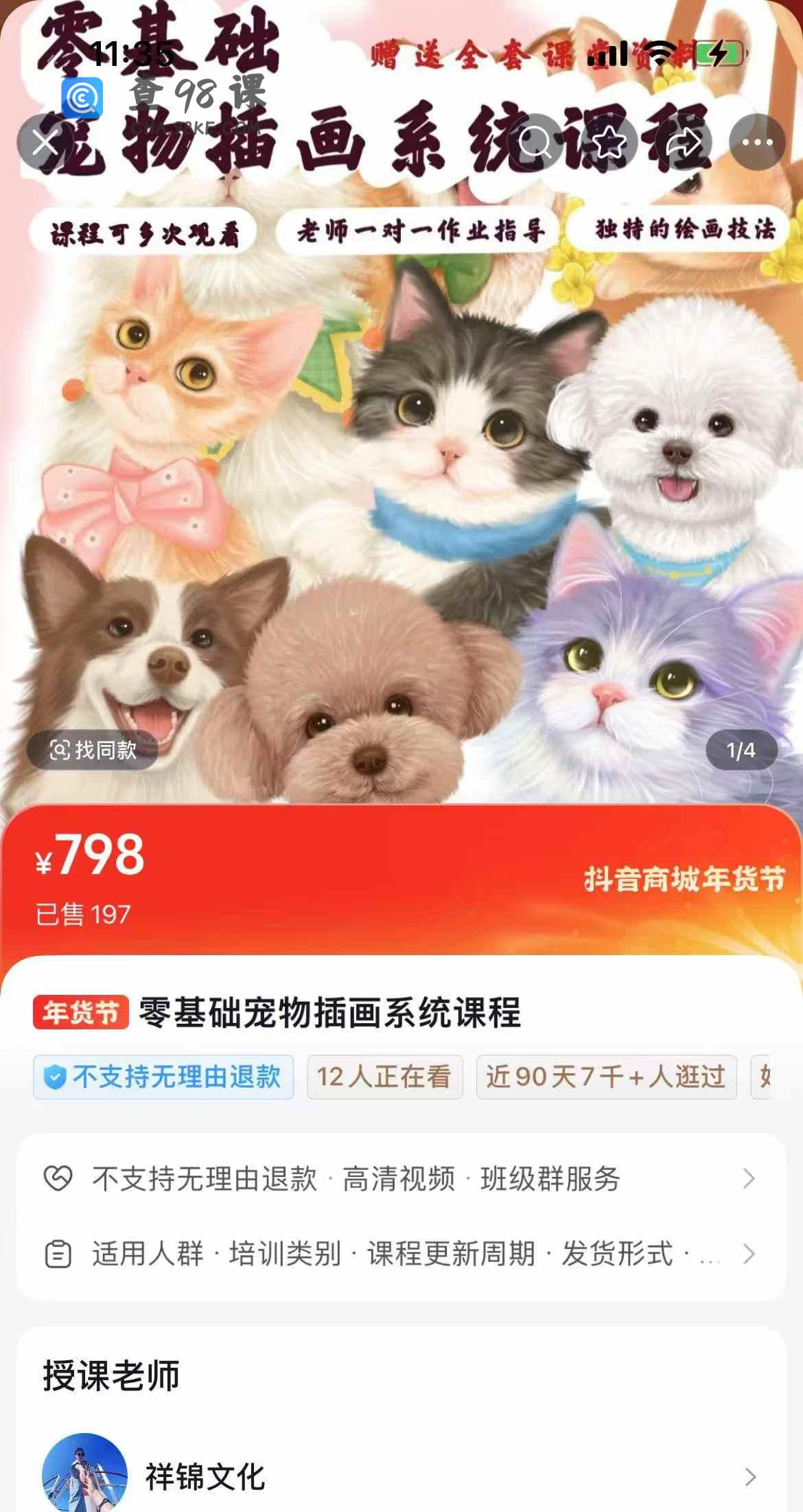Open the three-dot overflow menu

coord(757,143)
